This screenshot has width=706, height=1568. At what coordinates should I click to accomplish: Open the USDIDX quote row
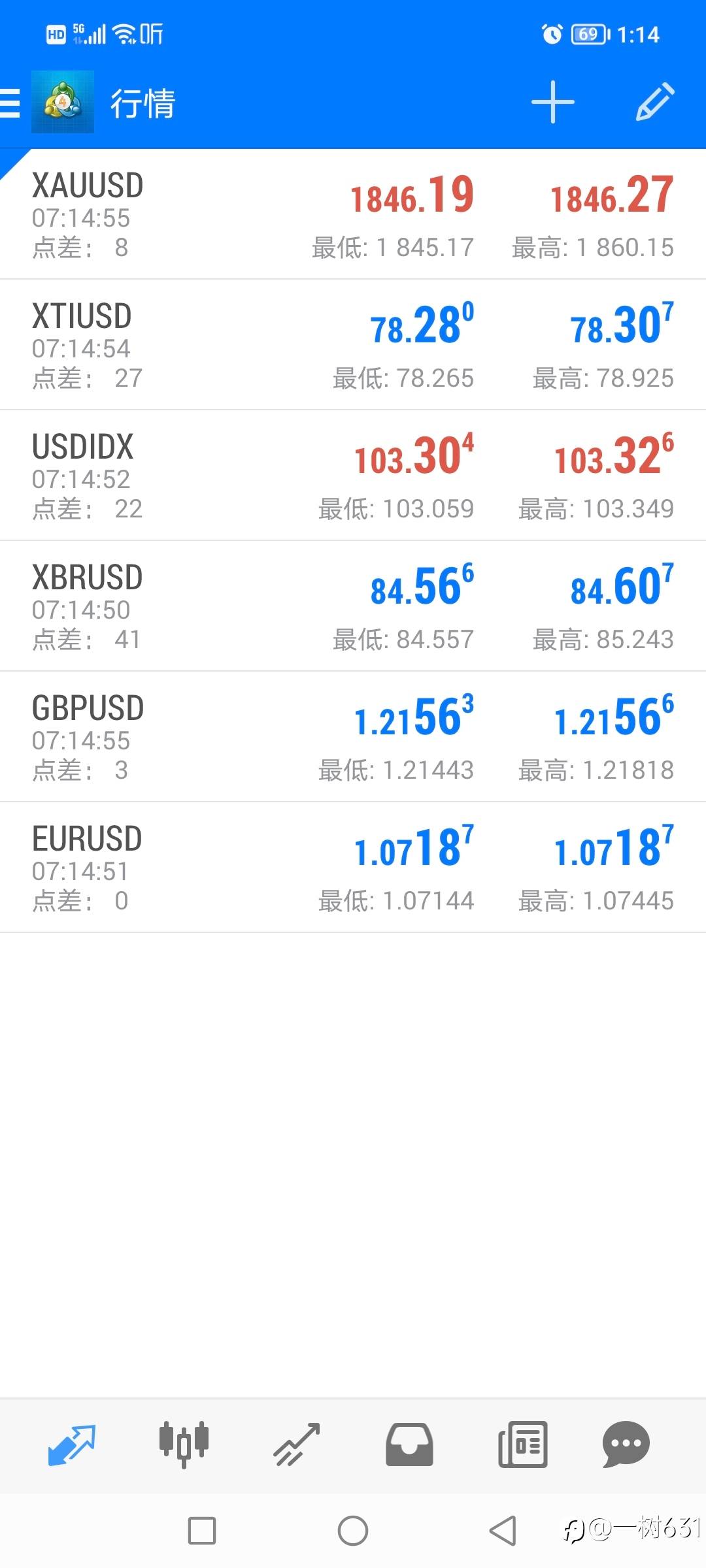tap(353, 476)
